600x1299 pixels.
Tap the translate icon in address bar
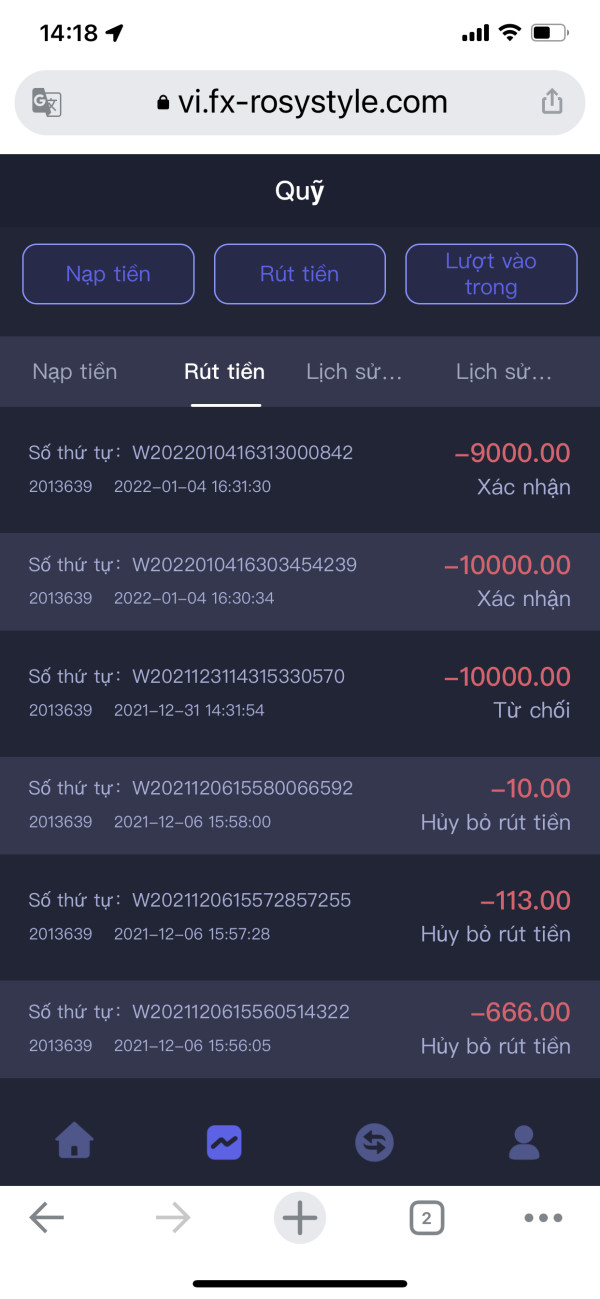coord(47,102)
